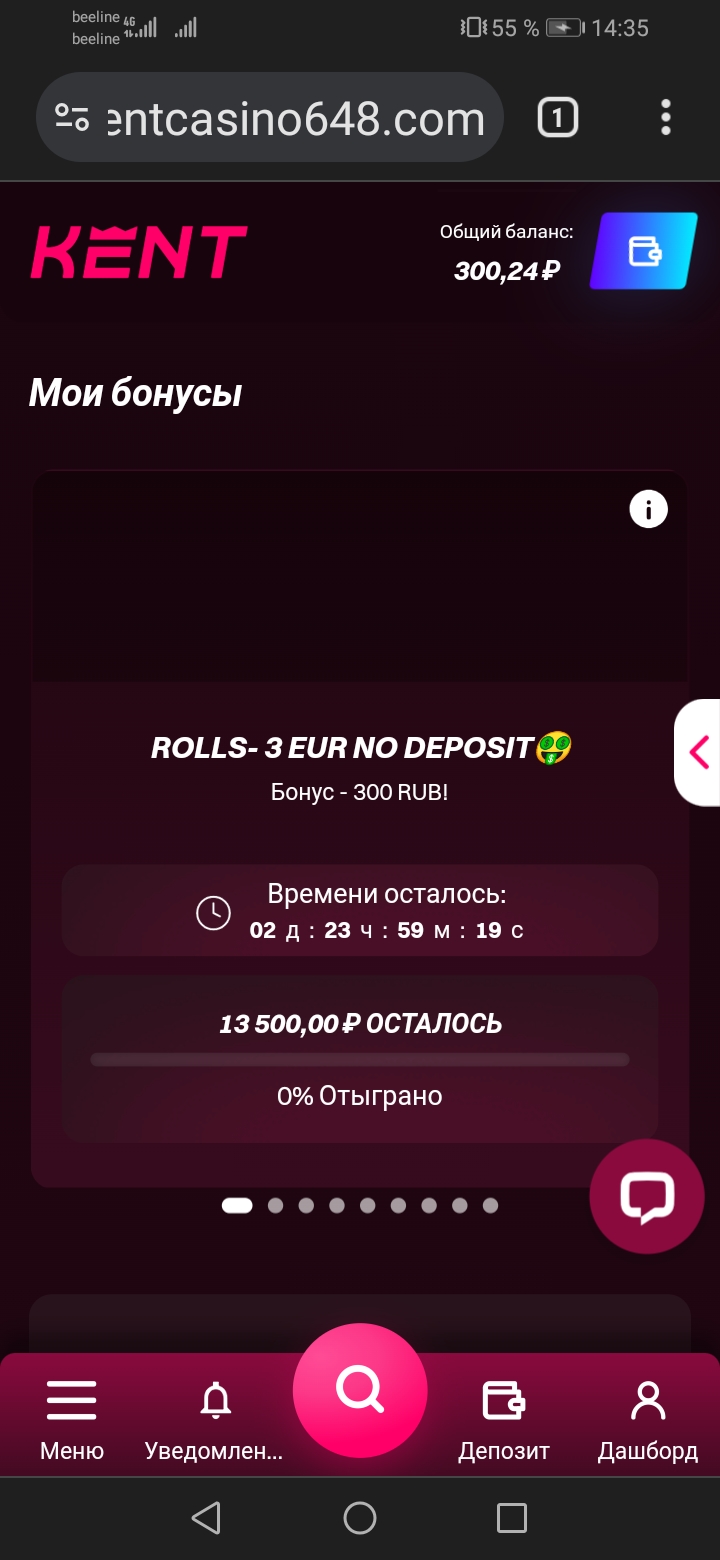Open the Дашборд profile tab

(648, 1419)
